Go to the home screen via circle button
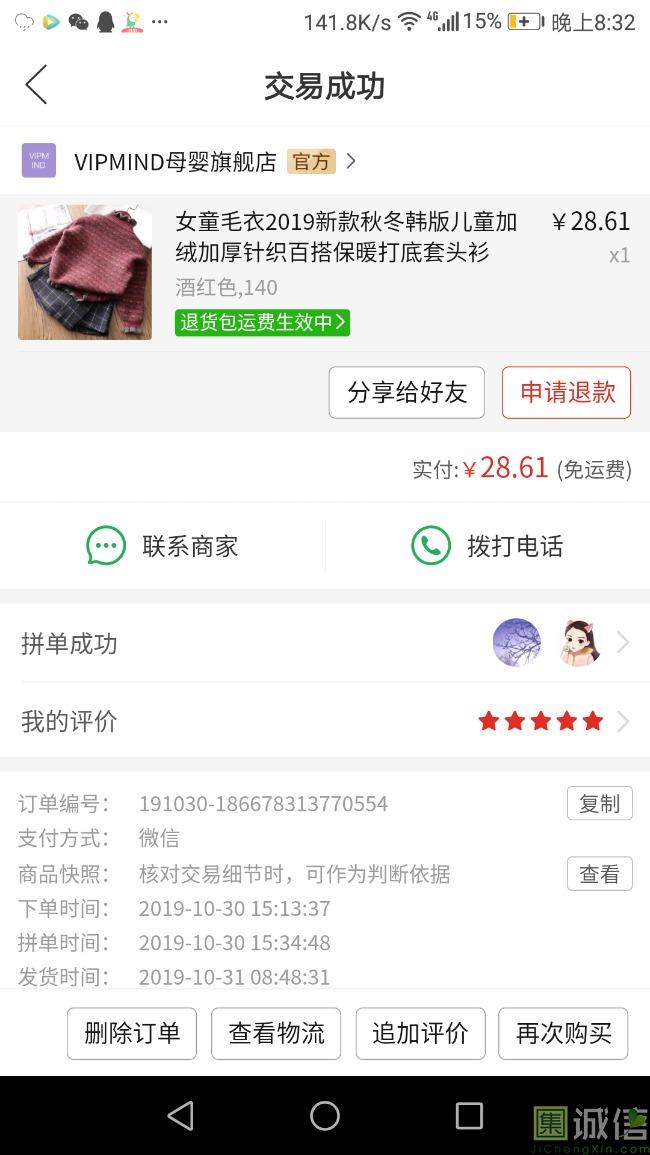 coord(325,1116)
